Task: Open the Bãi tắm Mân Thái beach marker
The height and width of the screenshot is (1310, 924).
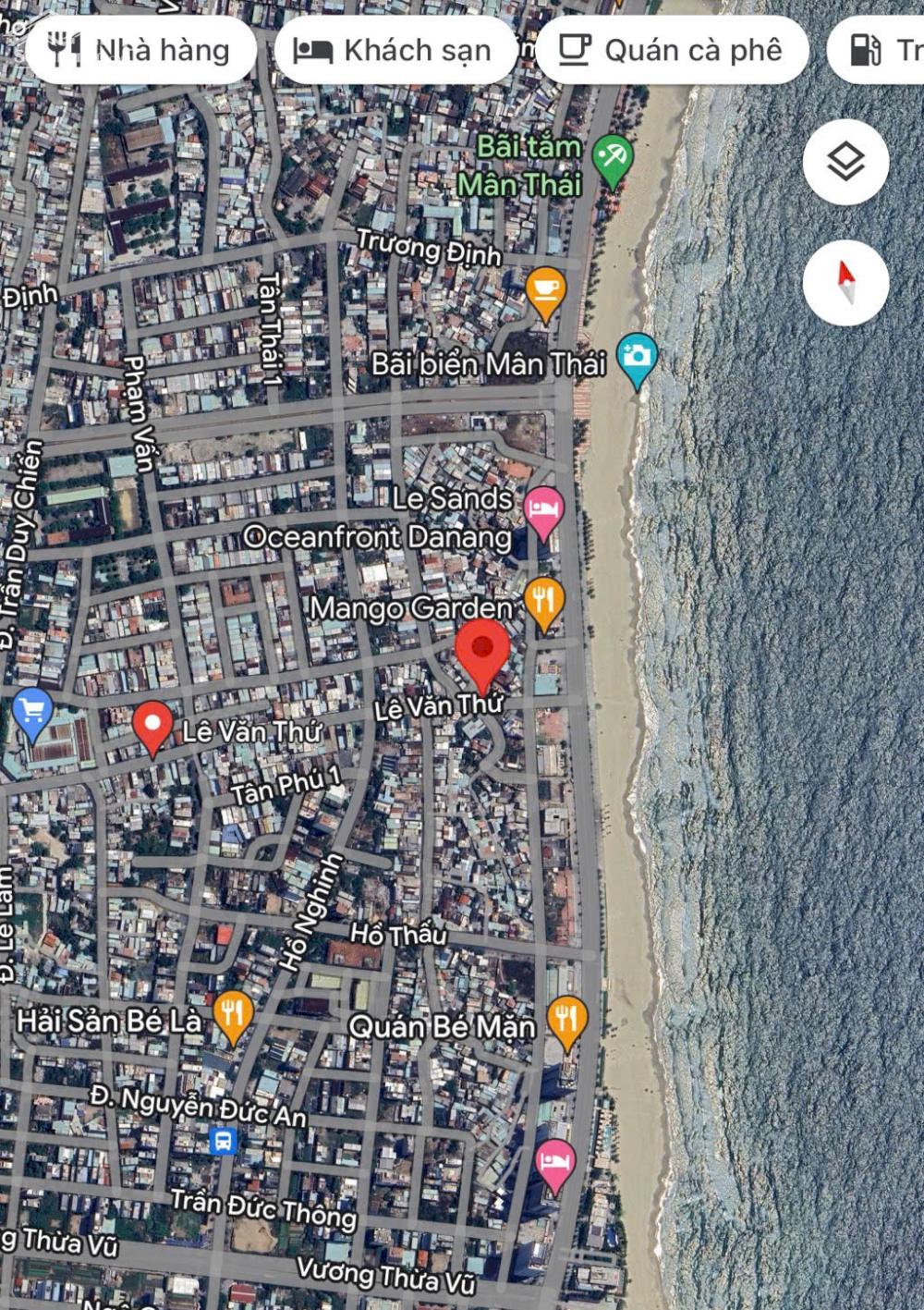Action: [611, 158]
